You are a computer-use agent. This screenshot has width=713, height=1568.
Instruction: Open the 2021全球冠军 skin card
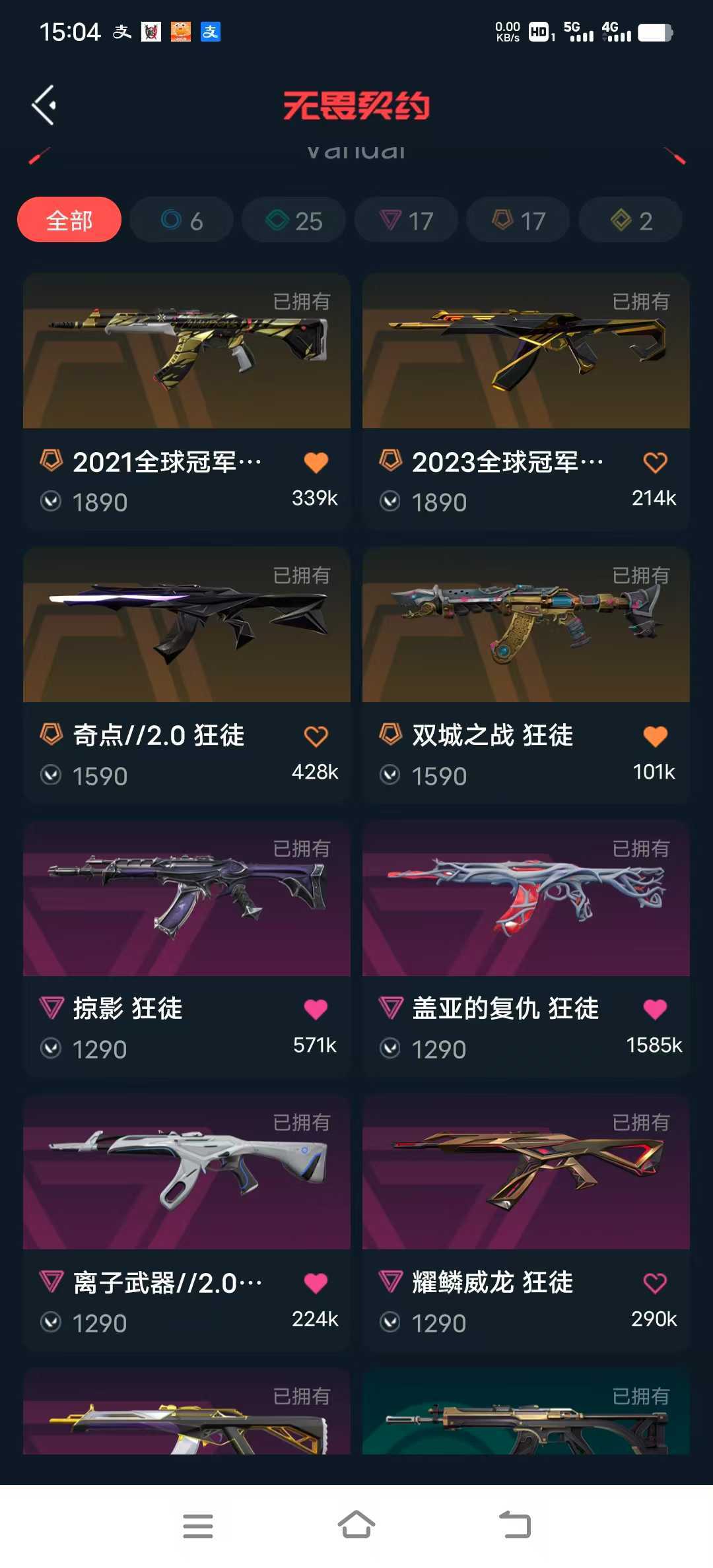(x=187, y=401)
